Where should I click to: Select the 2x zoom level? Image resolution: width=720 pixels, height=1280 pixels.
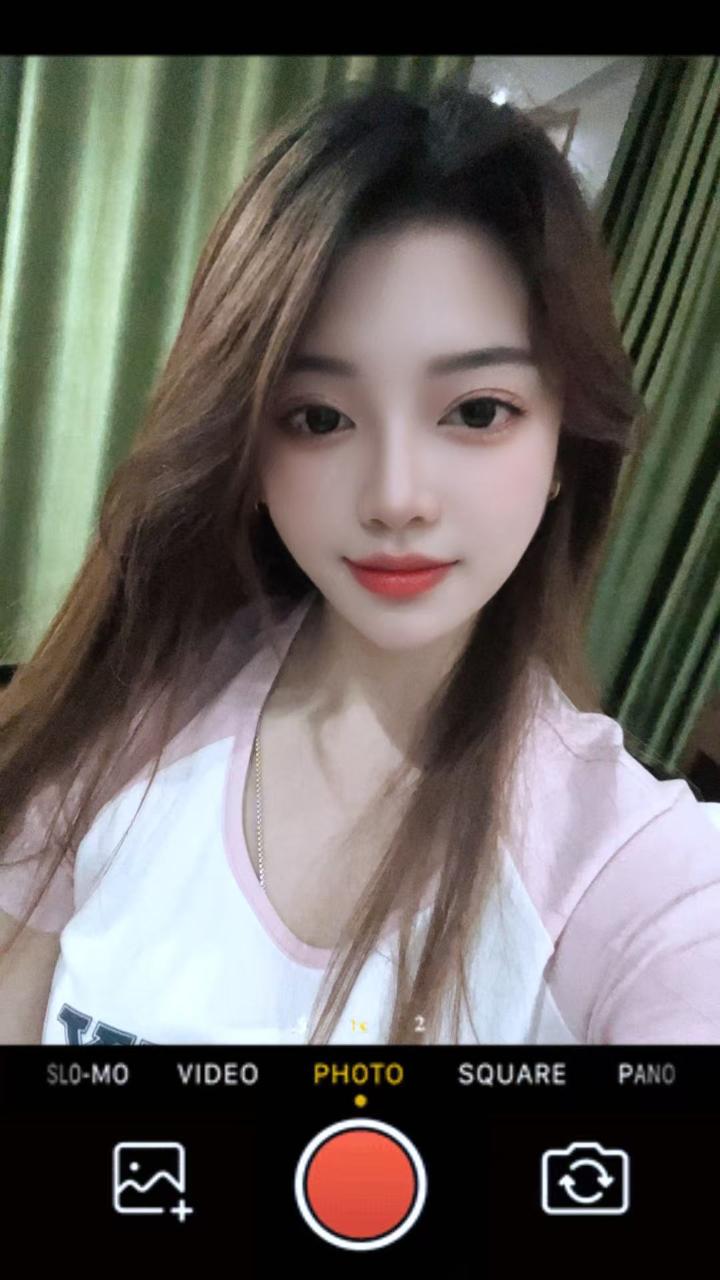pos(420,1024)
